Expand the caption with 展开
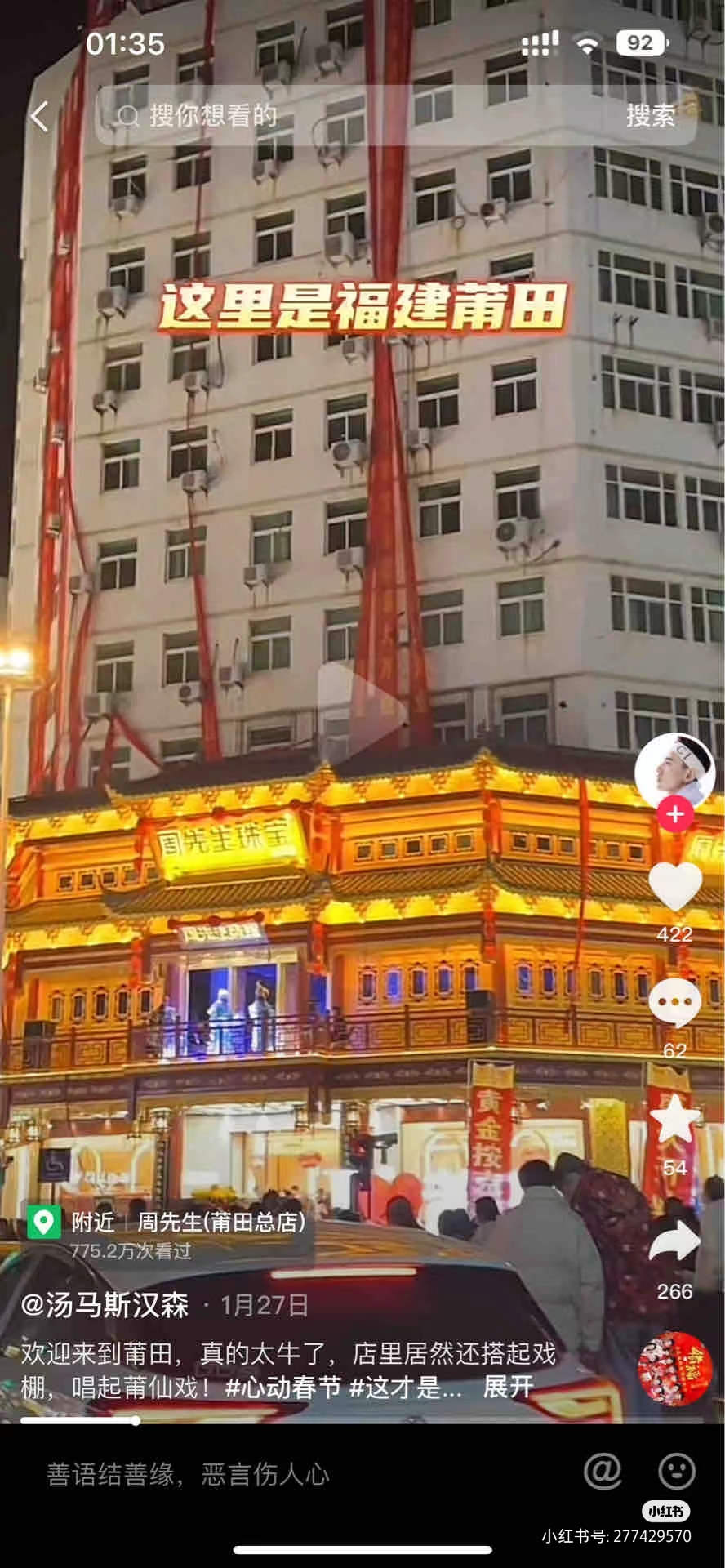The height and width of the screenshot is (1568, 725). click(508, 1387)
